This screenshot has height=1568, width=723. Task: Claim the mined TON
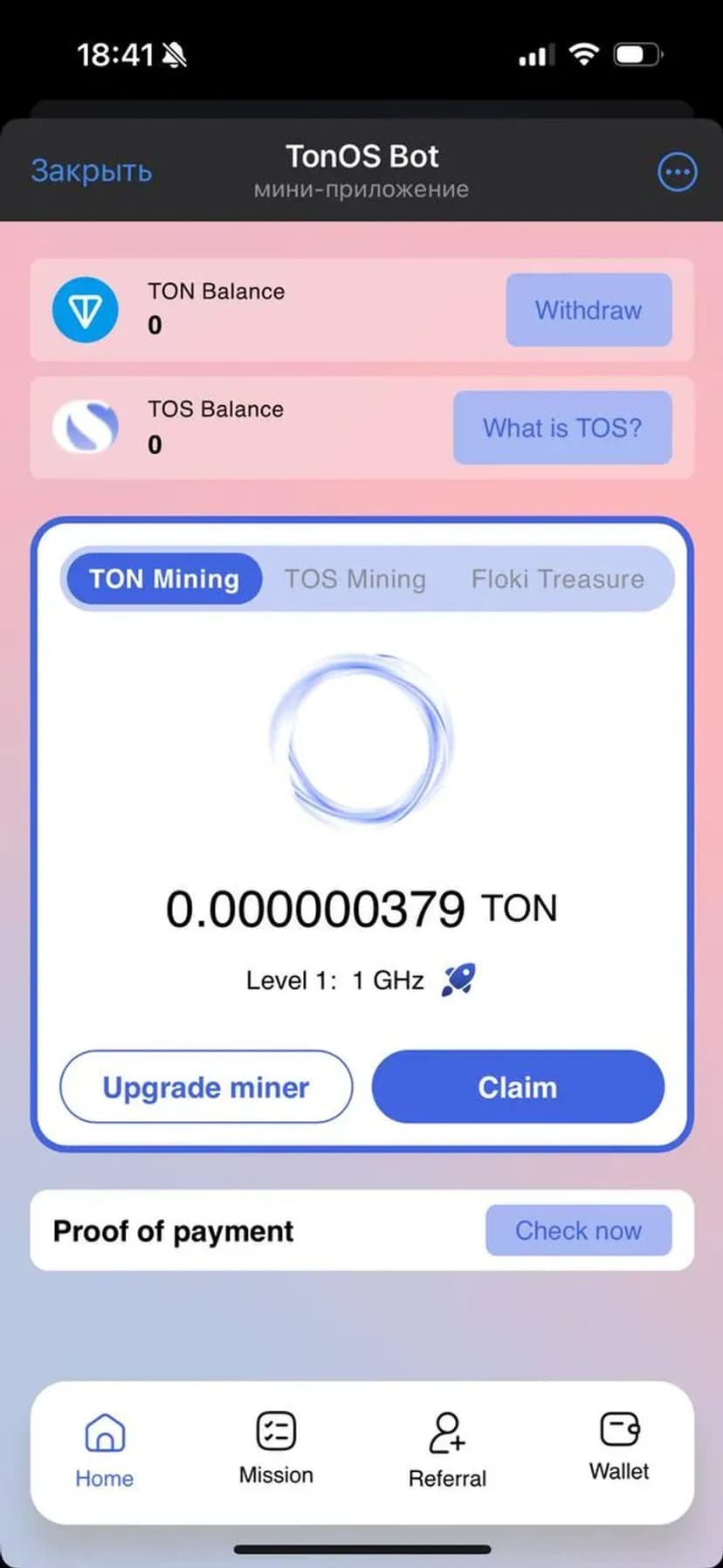click(518, 1087)
